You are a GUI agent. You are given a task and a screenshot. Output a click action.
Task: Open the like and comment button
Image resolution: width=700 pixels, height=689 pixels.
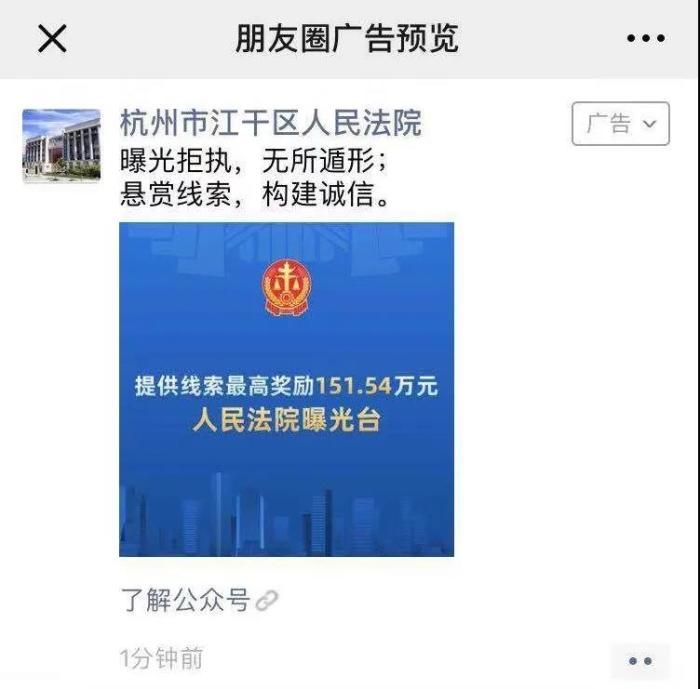[x=640, y=661]
